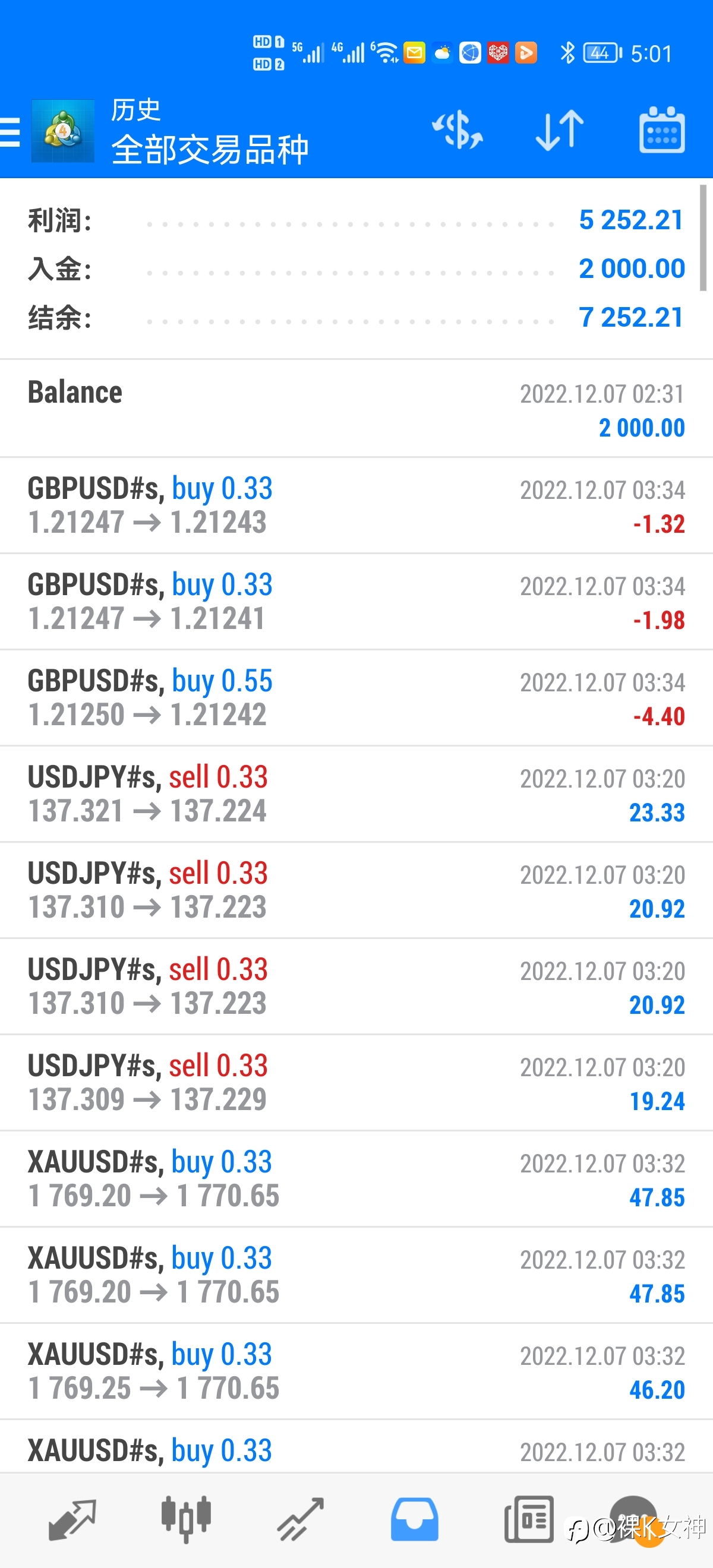This screenshot has height=1568, width=713.
Task: Open the Balance 2 000.00 deposit entry
Action: pos(356,409)
